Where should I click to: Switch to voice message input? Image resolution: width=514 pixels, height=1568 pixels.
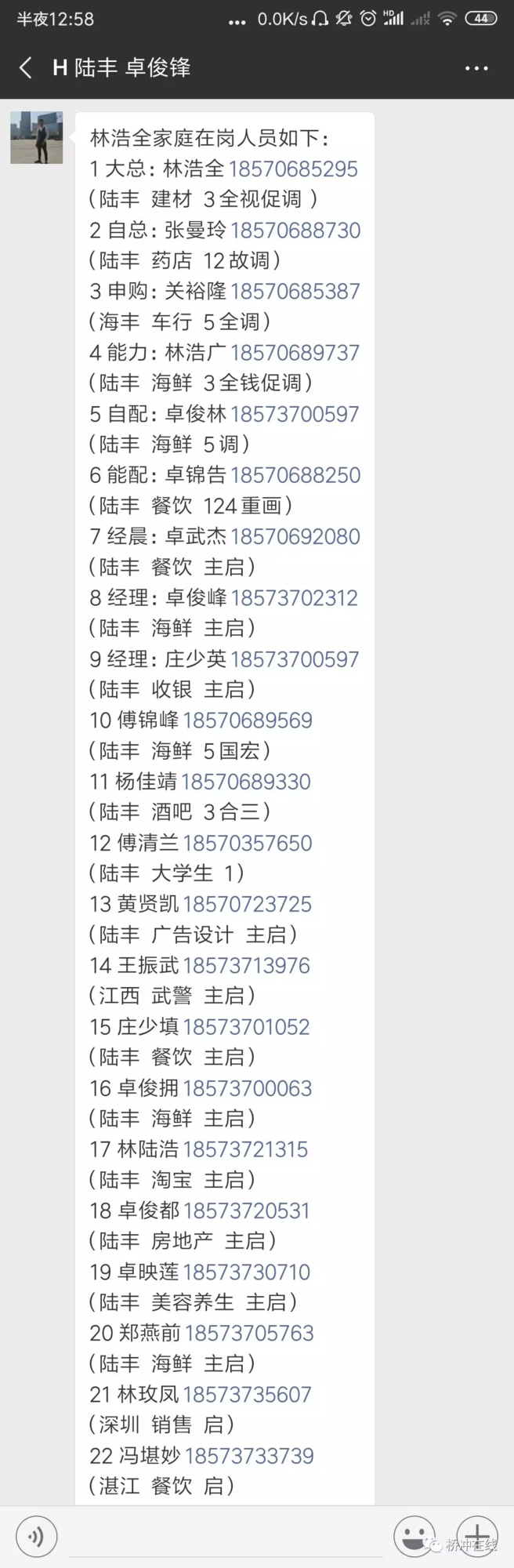tap(36, 1536)
